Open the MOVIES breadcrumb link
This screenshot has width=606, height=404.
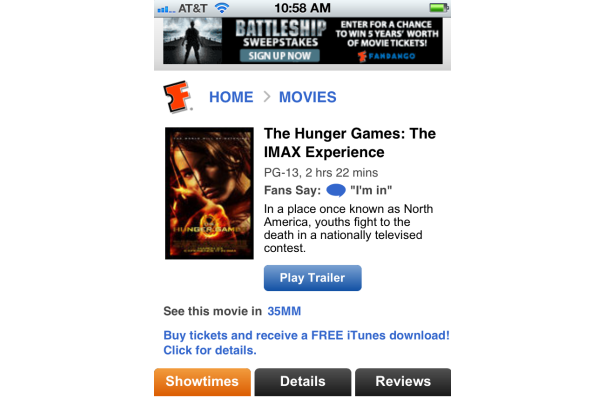click(x=307, y=98)
